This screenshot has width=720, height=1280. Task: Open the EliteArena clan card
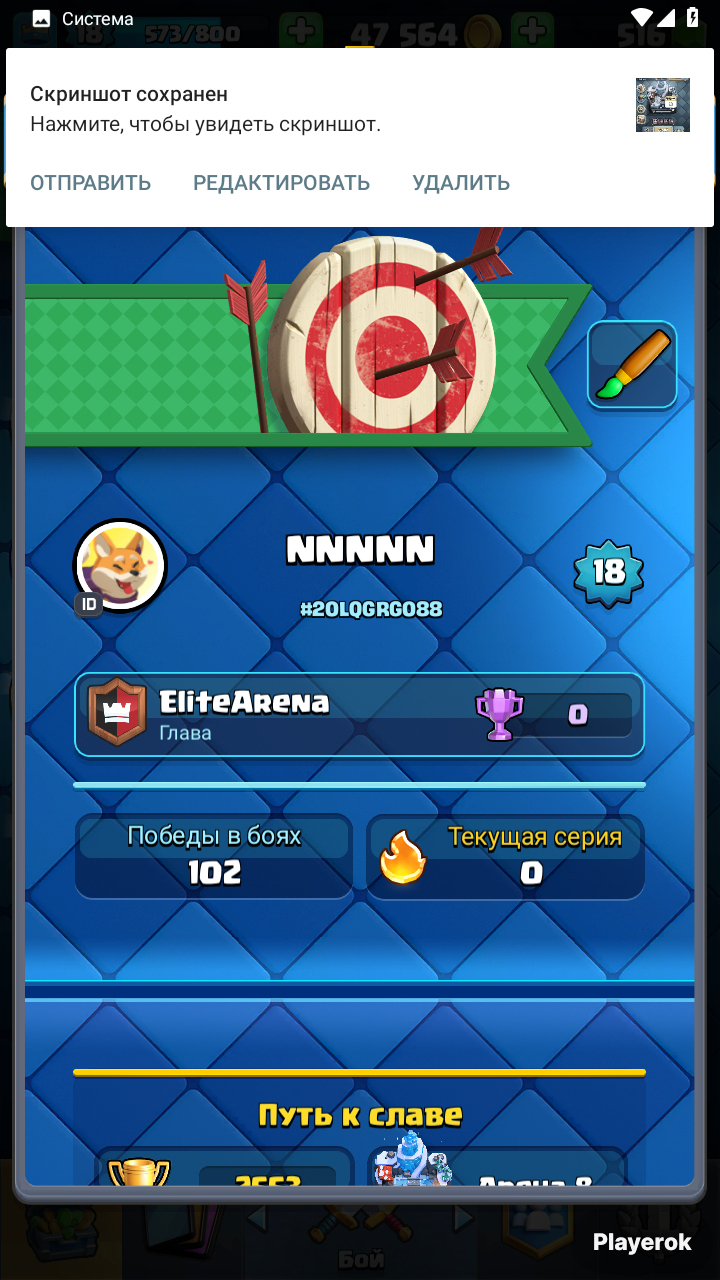point(359,715)
